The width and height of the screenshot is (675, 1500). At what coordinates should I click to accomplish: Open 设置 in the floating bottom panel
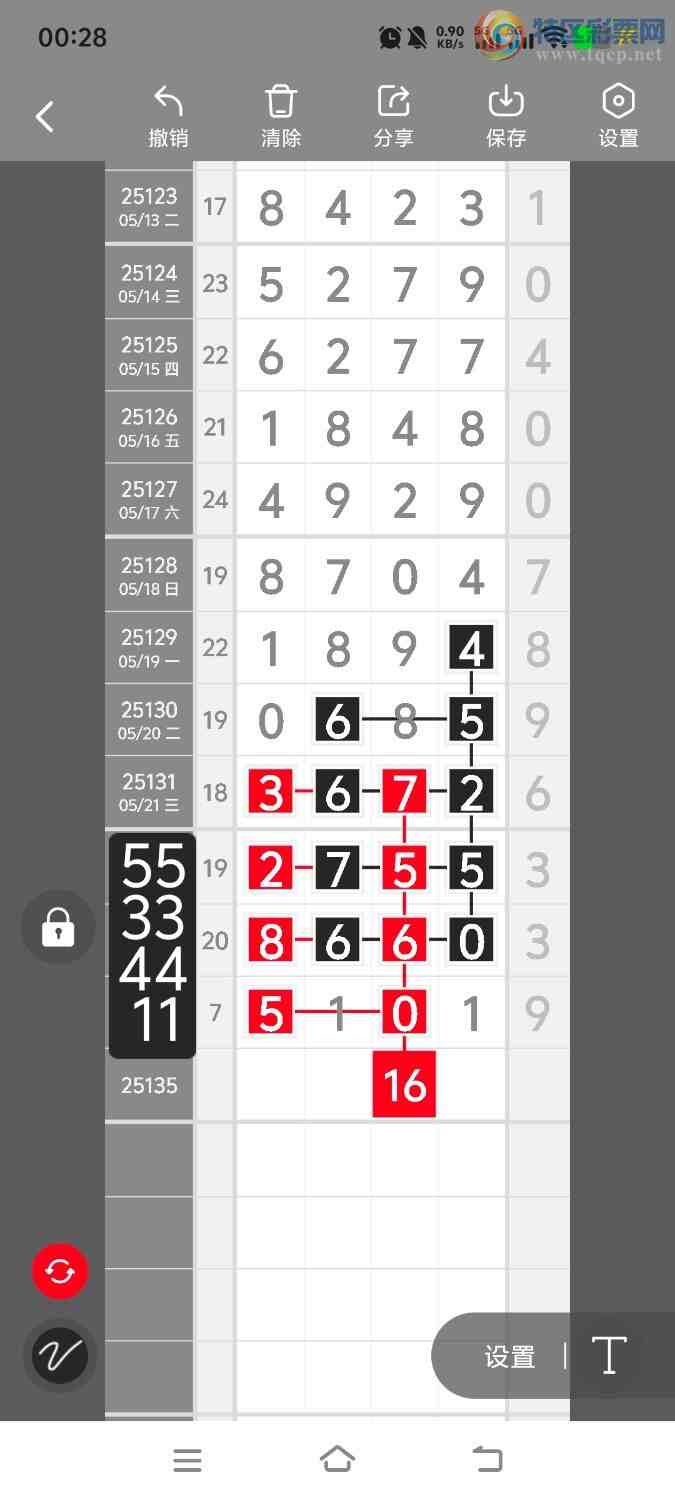[x=510, y=1357]
